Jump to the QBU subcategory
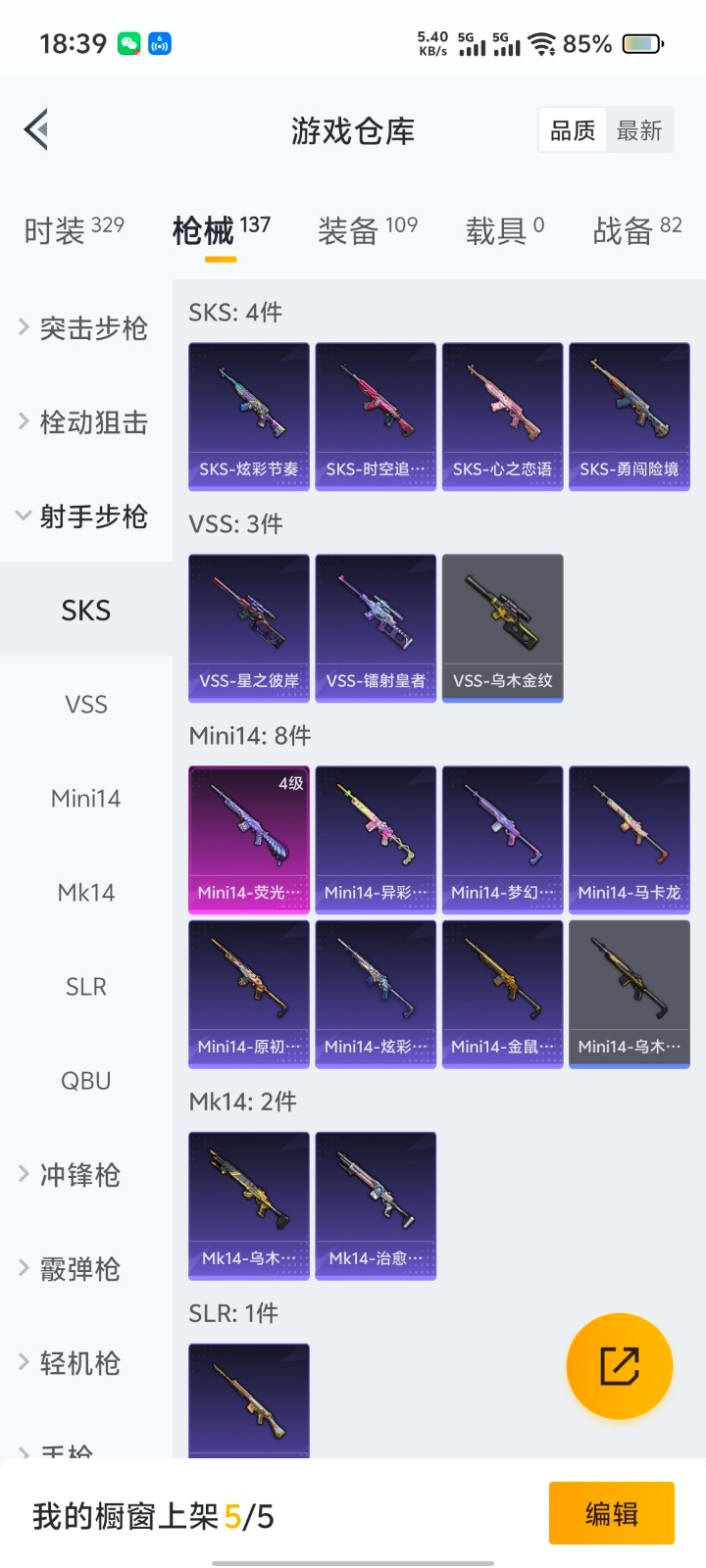 coord(86,1081)
